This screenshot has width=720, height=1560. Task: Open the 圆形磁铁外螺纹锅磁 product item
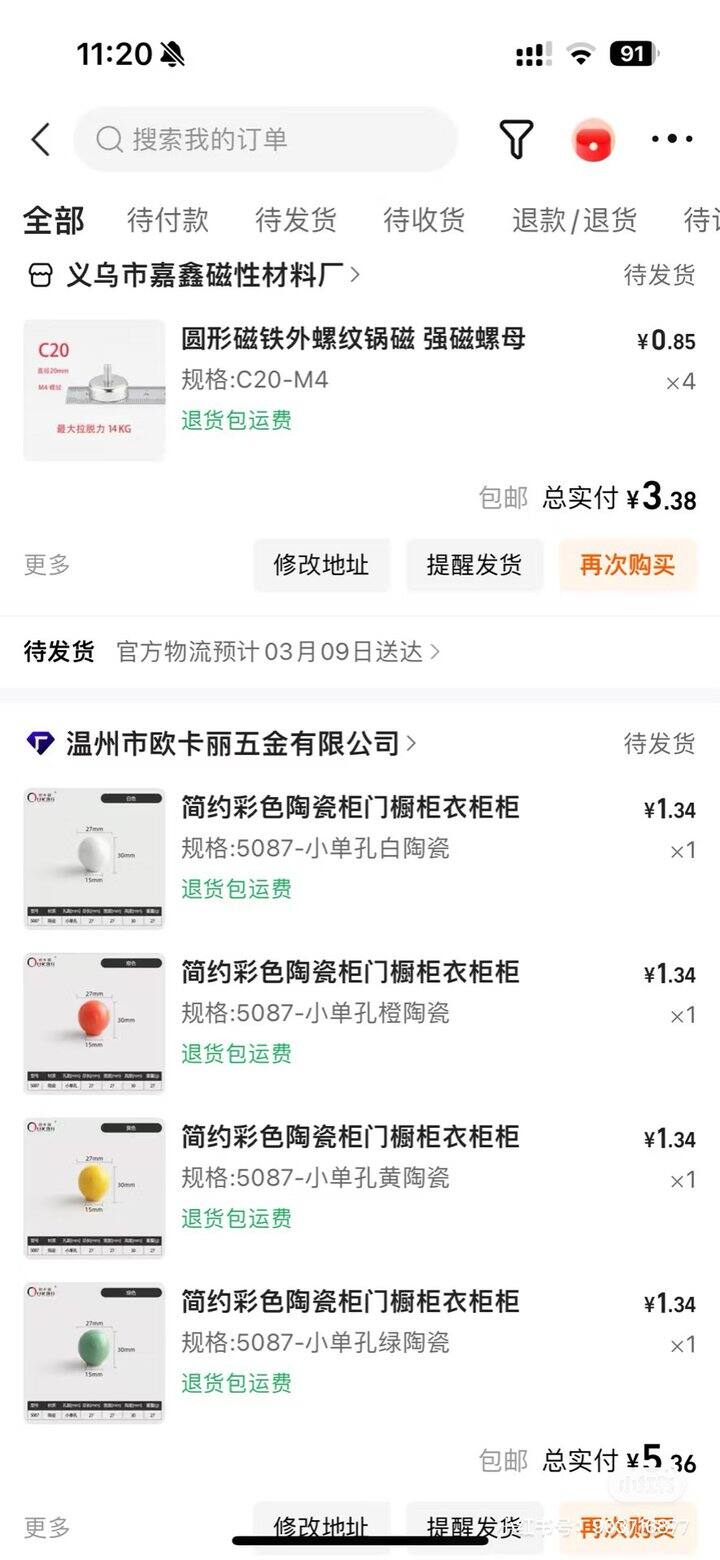(x=352, y=339)
